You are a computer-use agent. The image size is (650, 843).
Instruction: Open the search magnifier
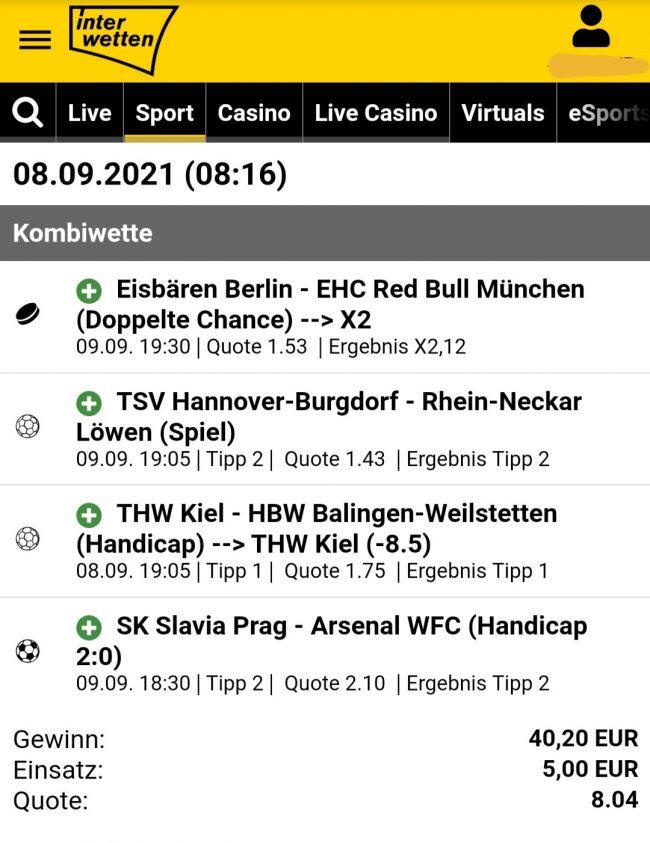pos(28,113)
